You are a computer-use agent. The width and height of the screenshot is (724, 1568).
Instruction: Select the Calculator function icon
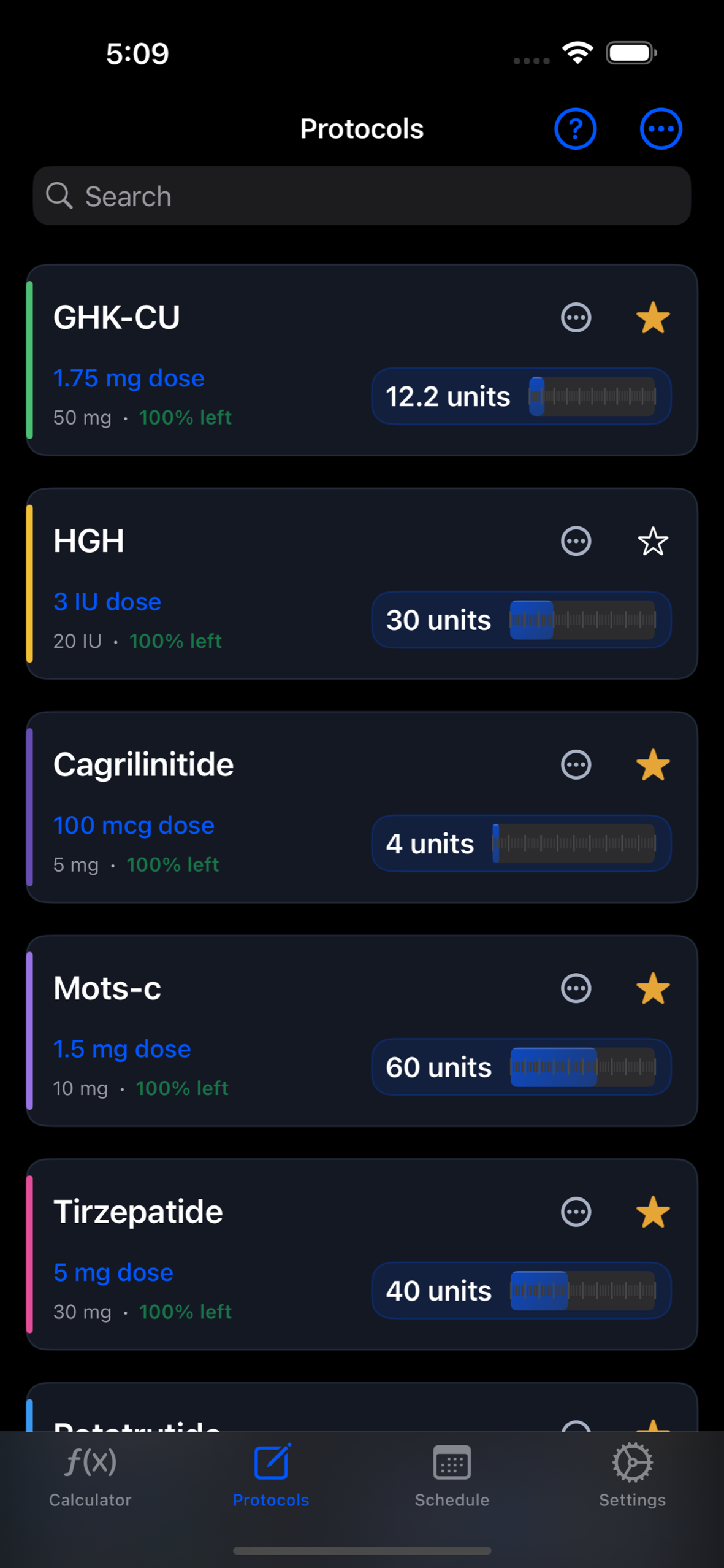pos(90,1465)
